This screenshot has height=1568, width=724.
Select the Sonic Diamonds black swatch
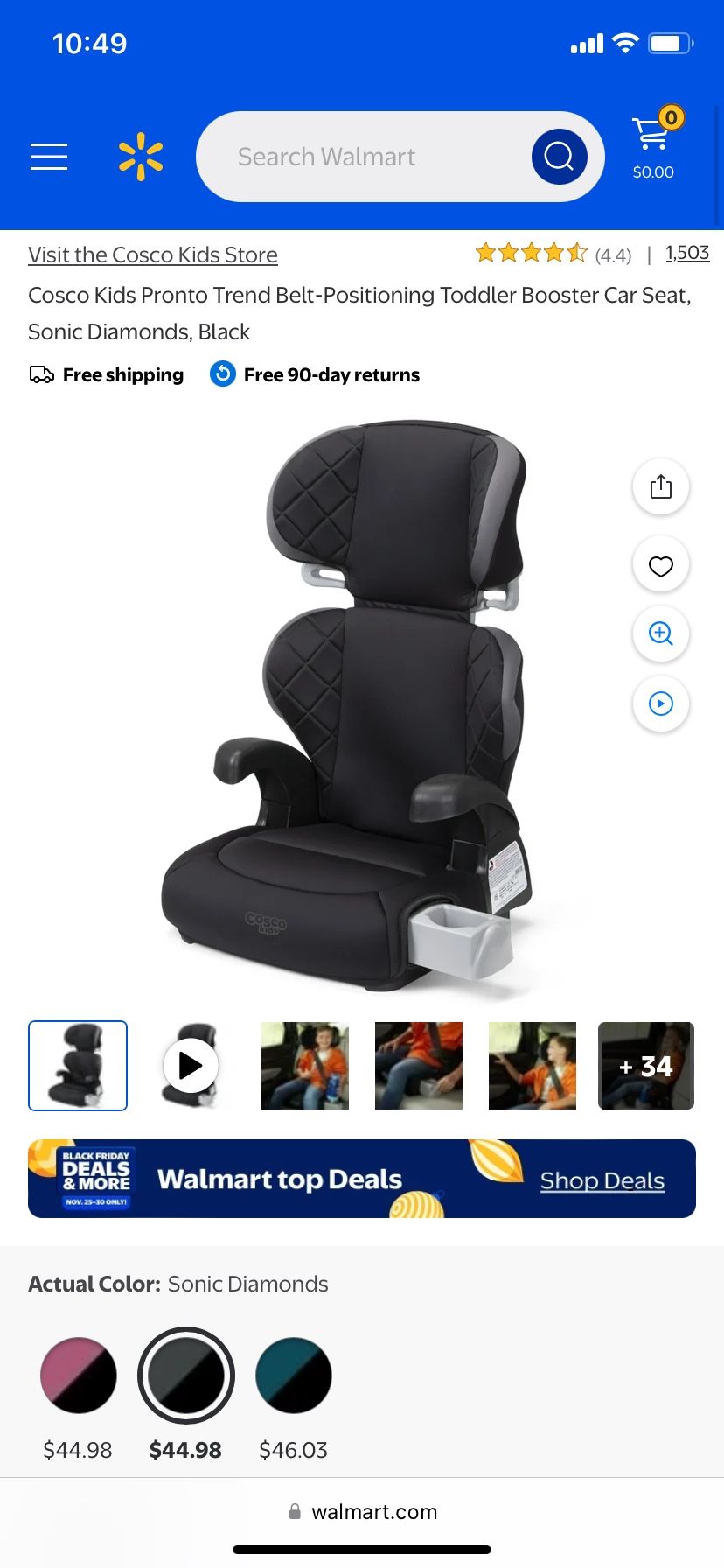[186, 1375]
